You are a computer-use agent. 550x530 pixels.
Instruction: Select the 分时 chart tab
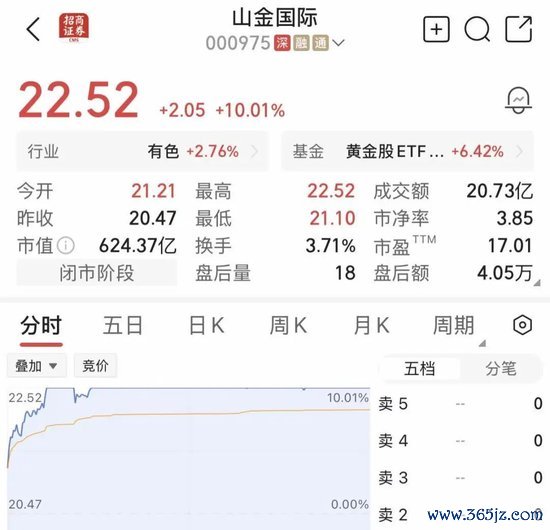click(x=41, y=326)
